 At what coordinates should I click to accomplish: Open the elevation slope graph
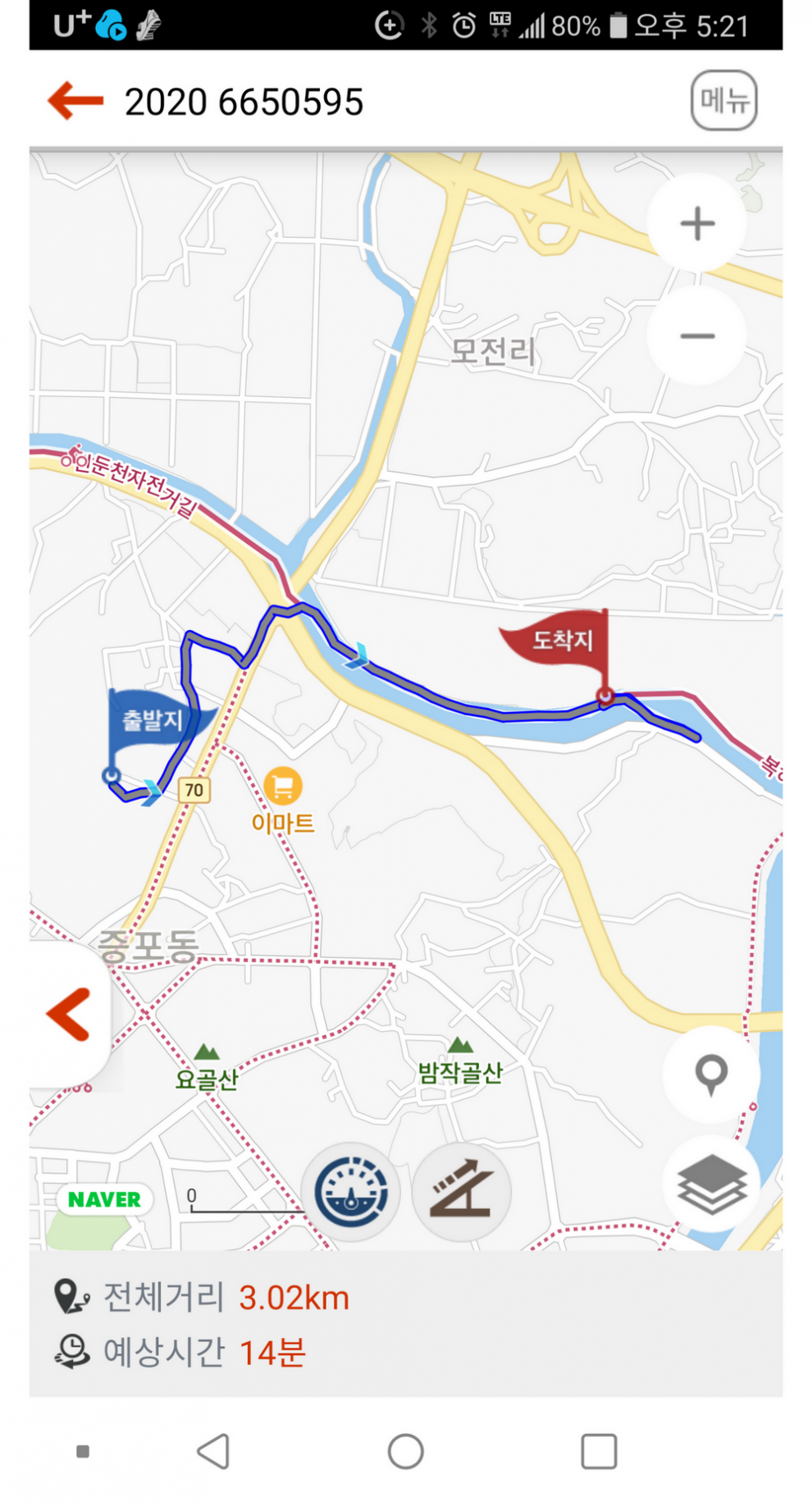(x=463, y=1192)
